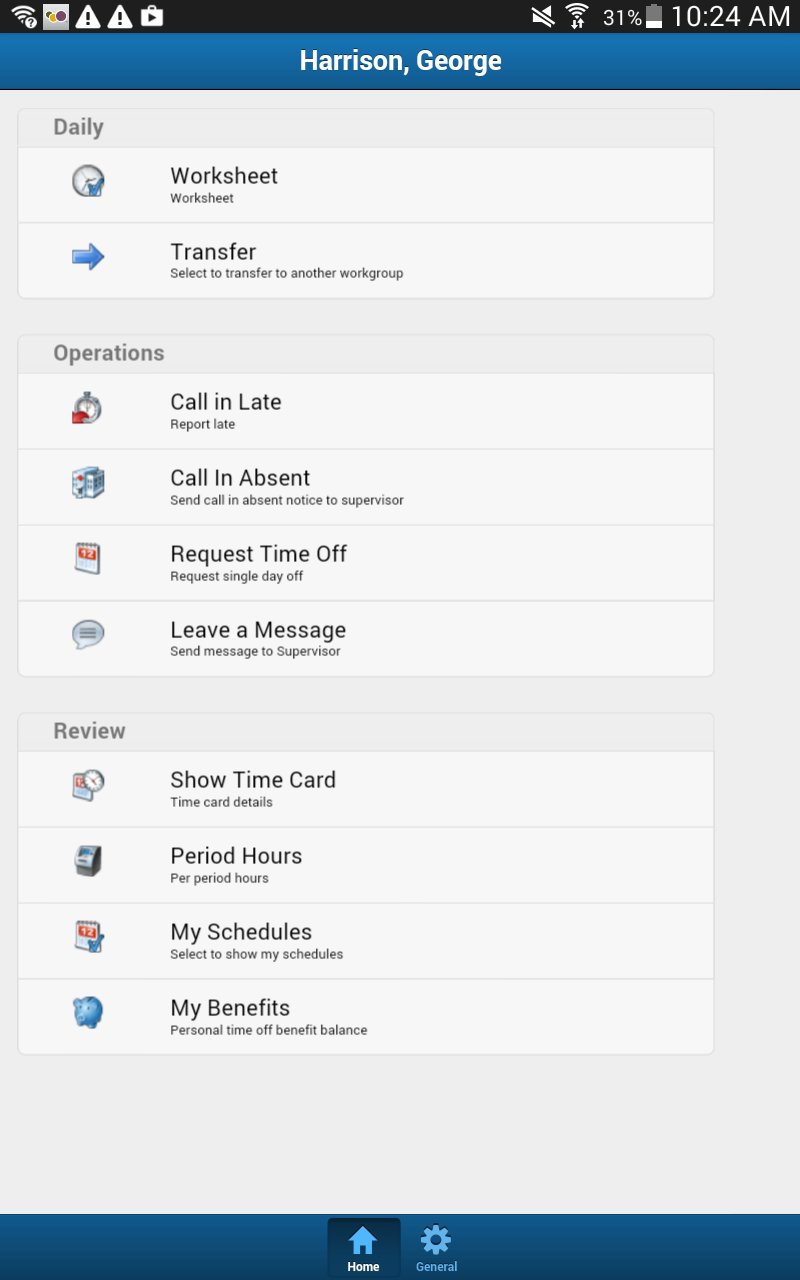
Task: Select the Call in Late stopwatch icon
Action: tap(88, 409)
